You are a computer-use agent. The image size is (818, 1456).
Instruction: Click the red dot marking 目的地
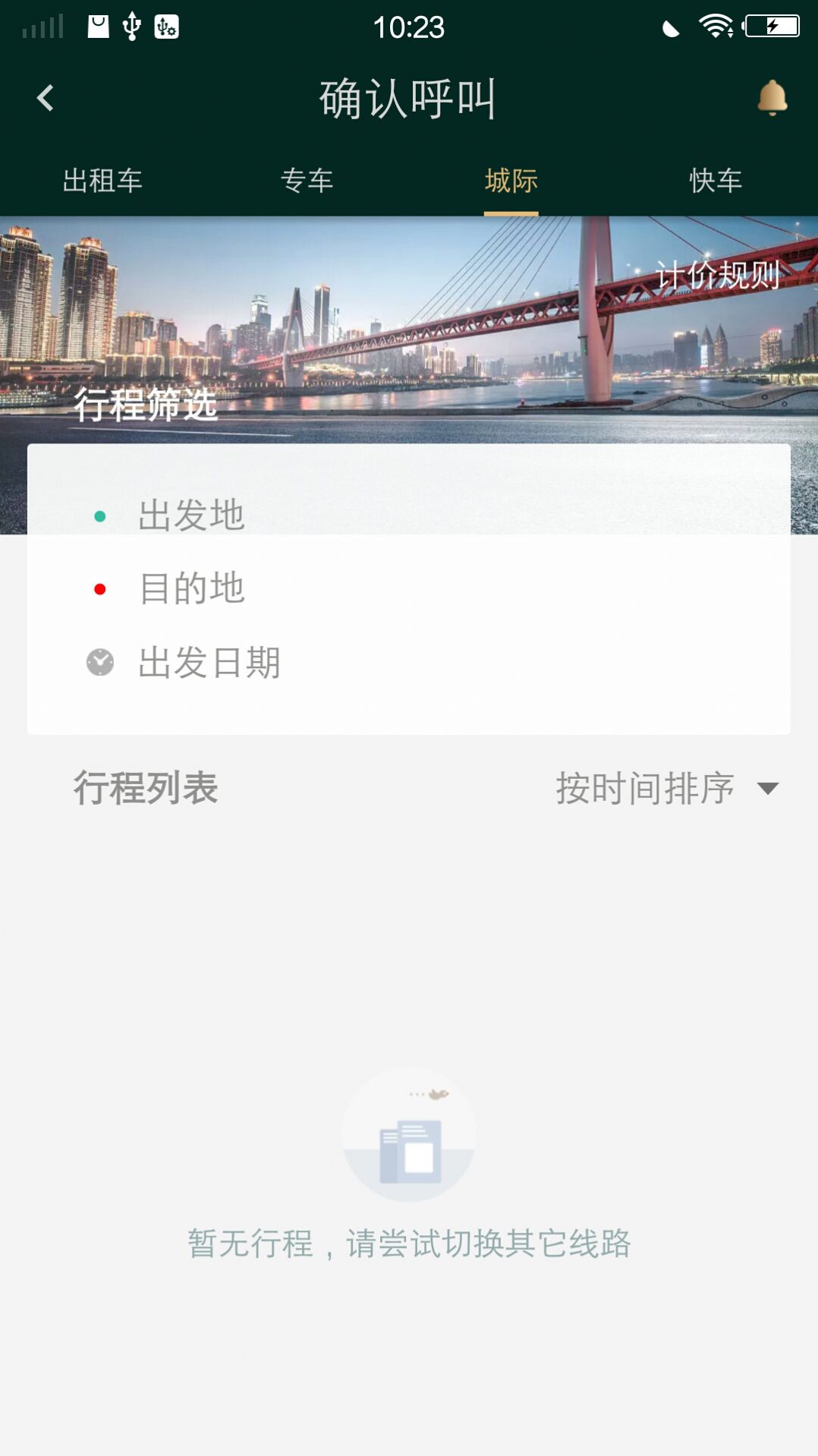pyautogui.click(x=99, y=588)
